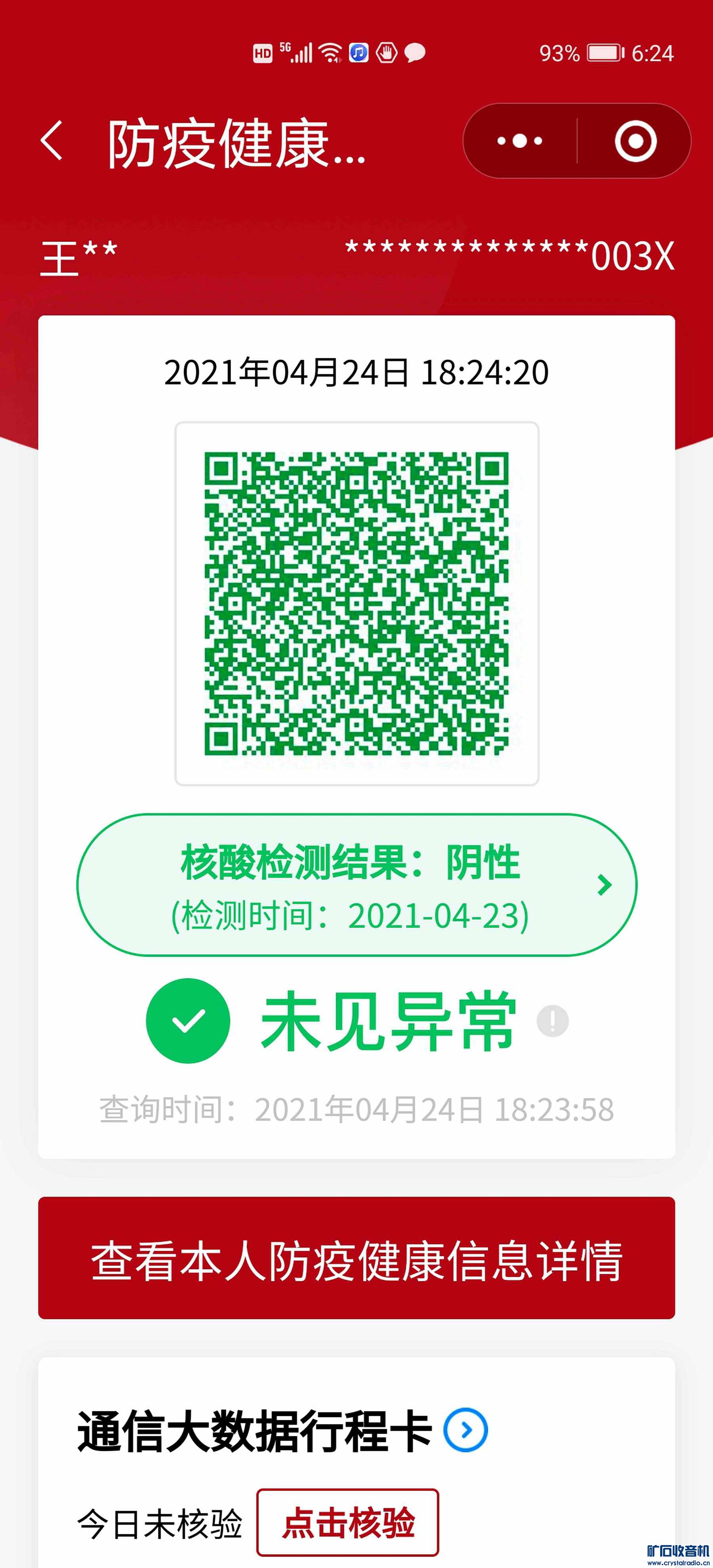Close the mini program with circle button
The width and height of the screenshot is (713, 1568).
click(x=635, y=141)
